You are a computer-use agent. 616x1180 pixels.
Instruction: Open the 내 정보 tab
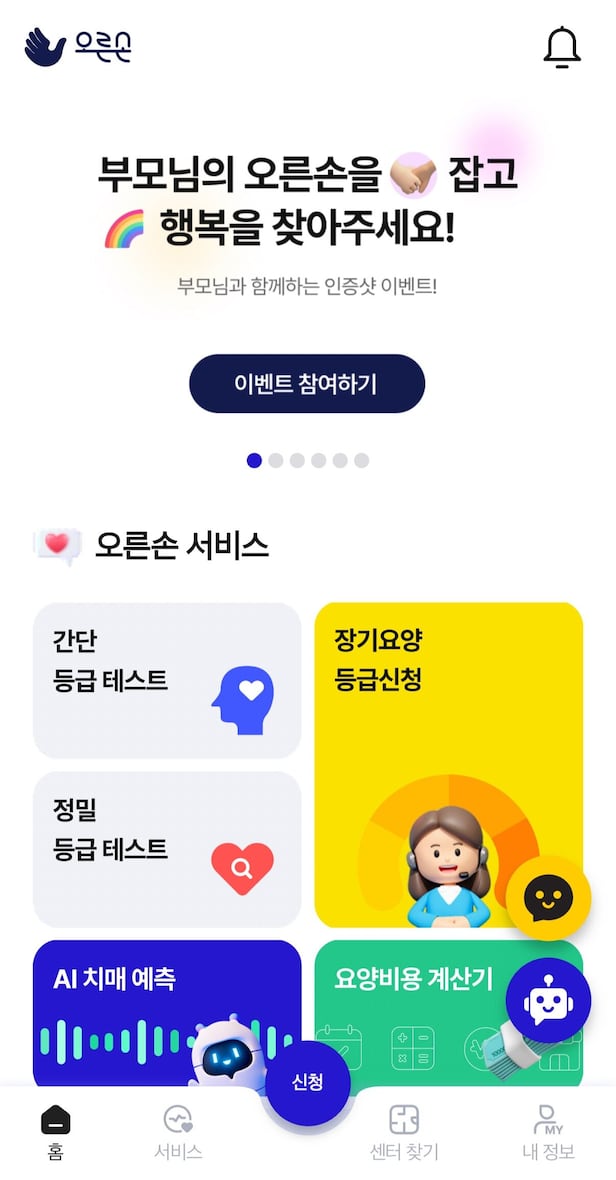(548, 1132)
